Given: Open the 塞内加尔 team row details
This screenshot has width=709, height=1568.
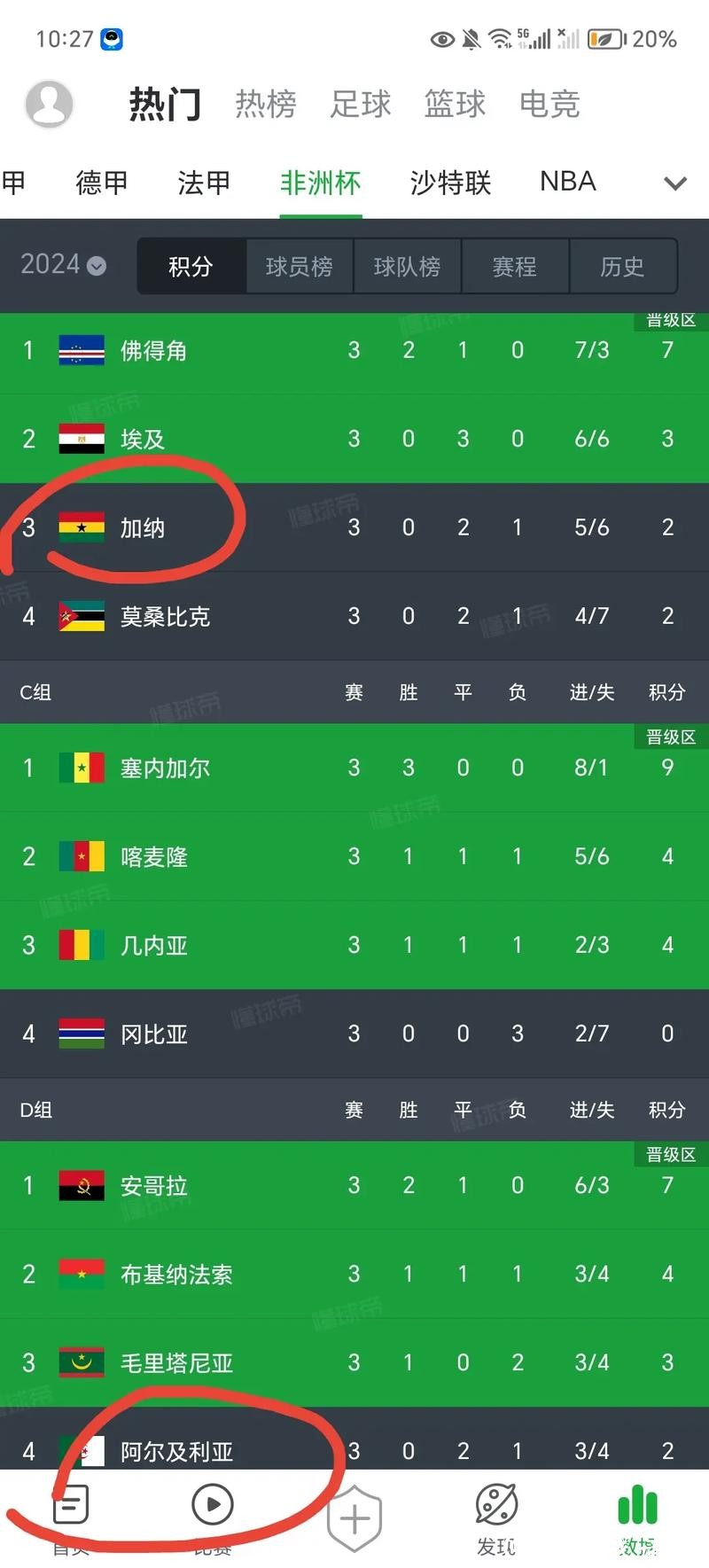Looking at the screenshot, I should (166, 768).
